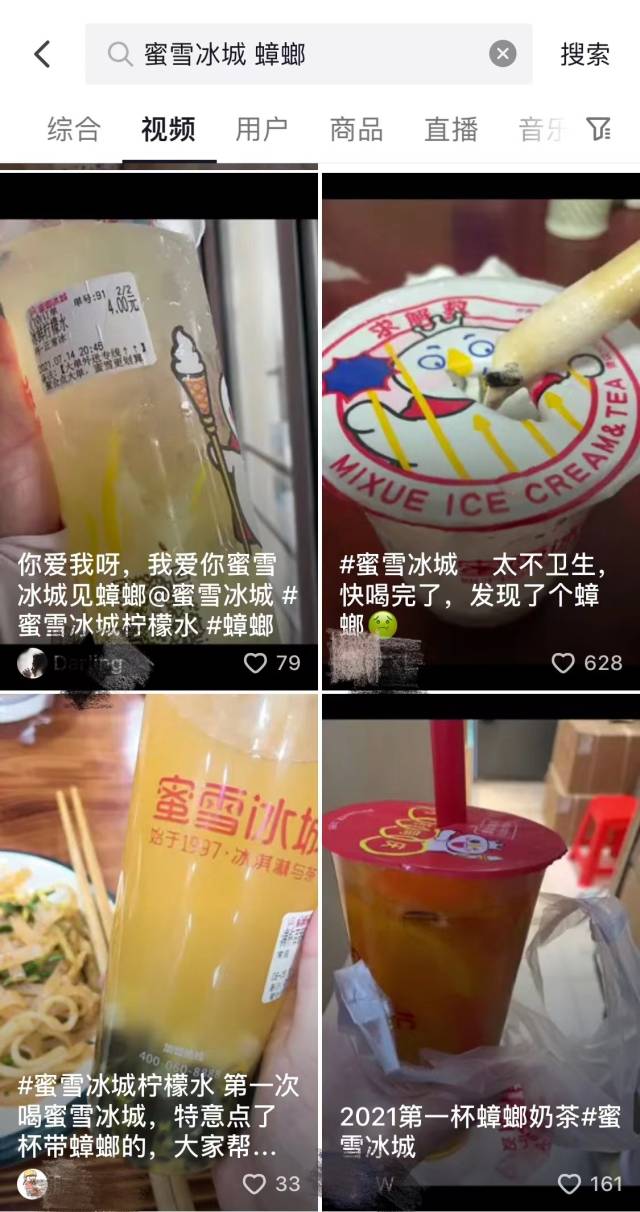Tap the search field with 蜜雪冰城 蟑螂

(300, 54)
